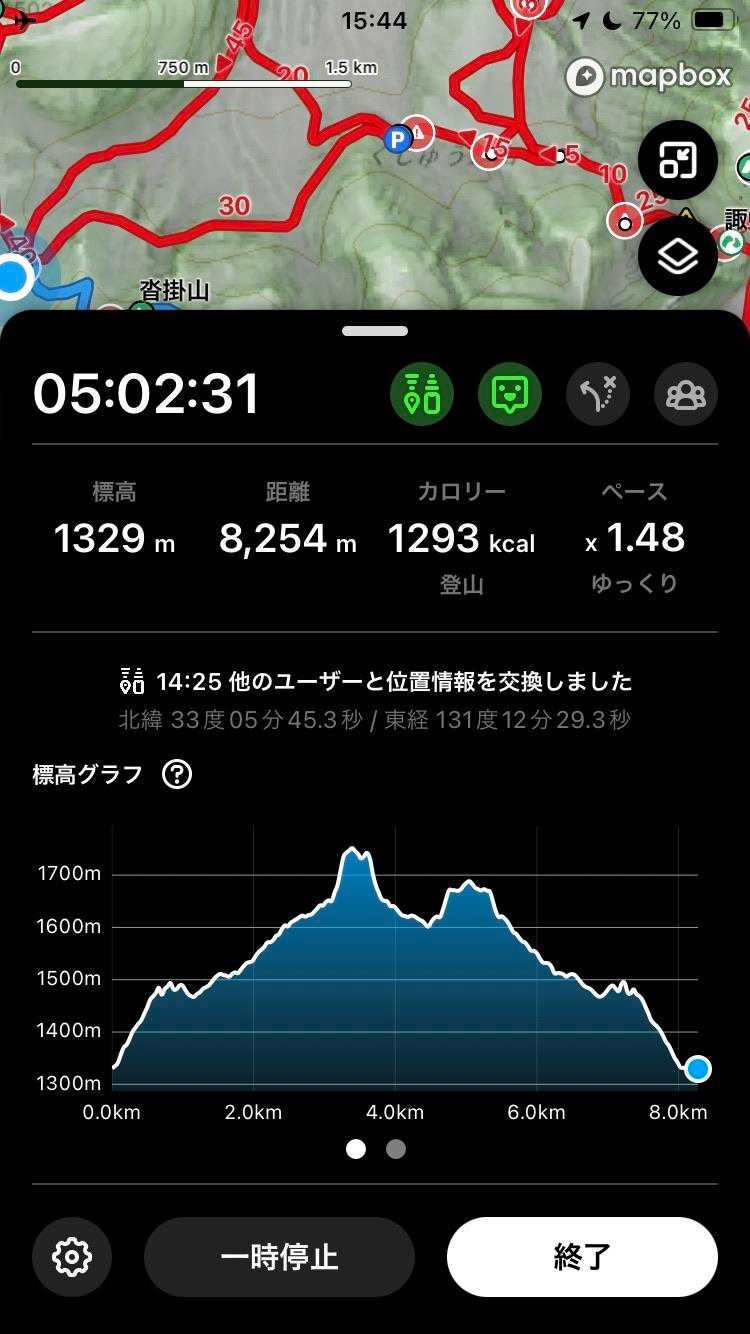This screenshot has height=1334, width=750.
Task: Select the second graph page dot
Action: coord(396,1149)
